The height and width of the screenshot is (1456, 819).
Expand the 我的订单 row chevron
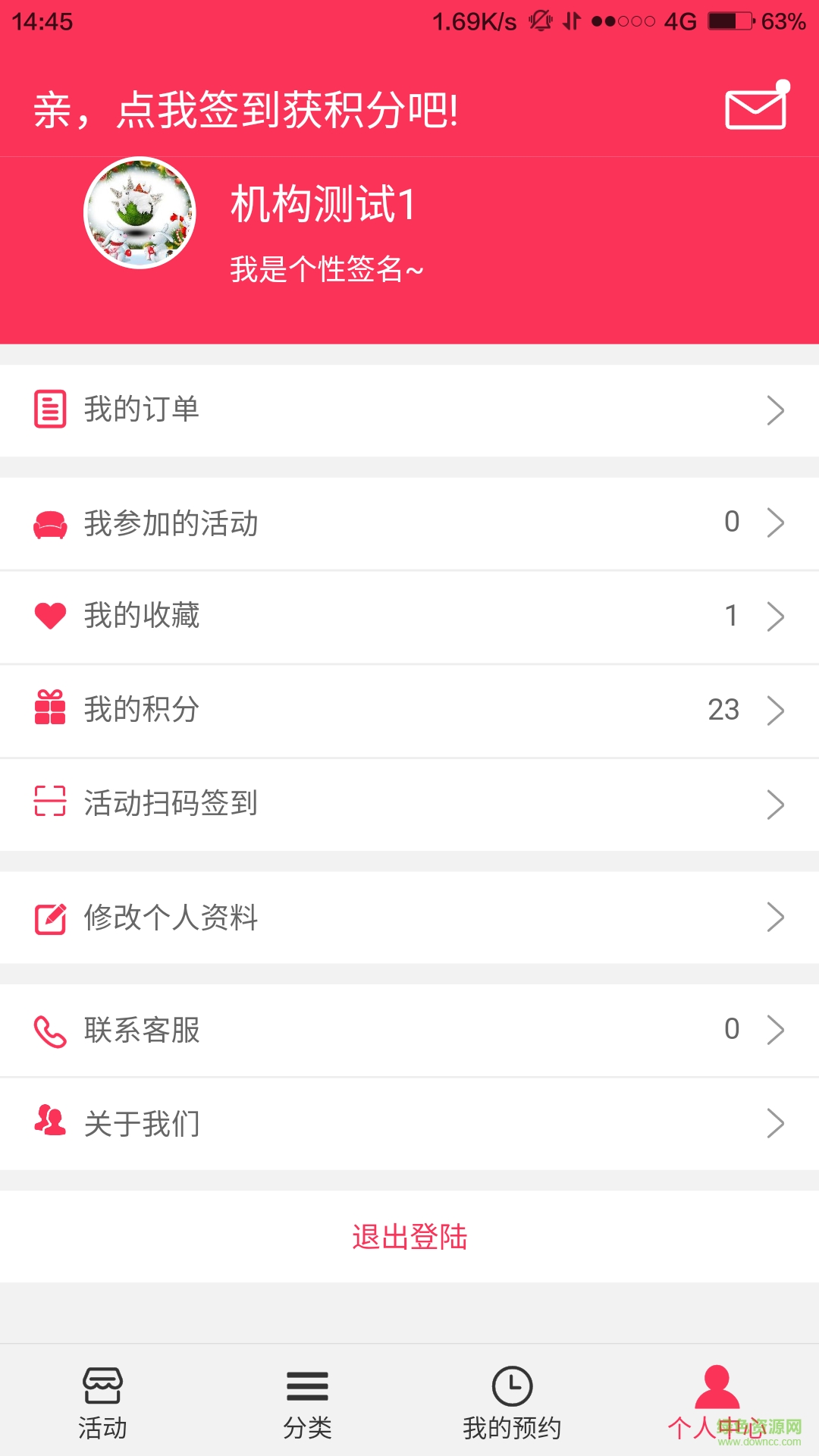click(x=775, y=409)
